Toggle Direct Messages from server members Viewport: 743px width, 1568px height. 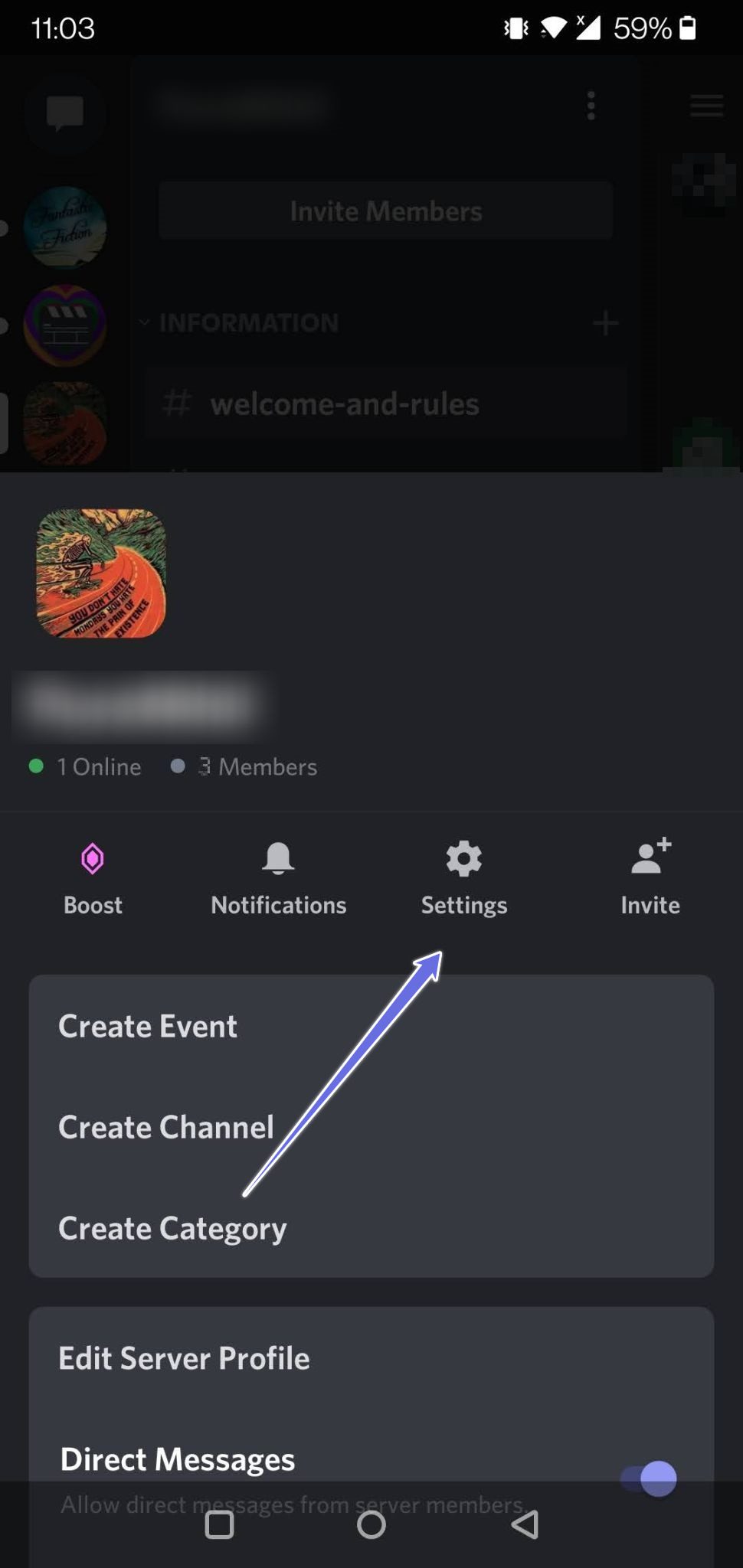point(649,1478)
